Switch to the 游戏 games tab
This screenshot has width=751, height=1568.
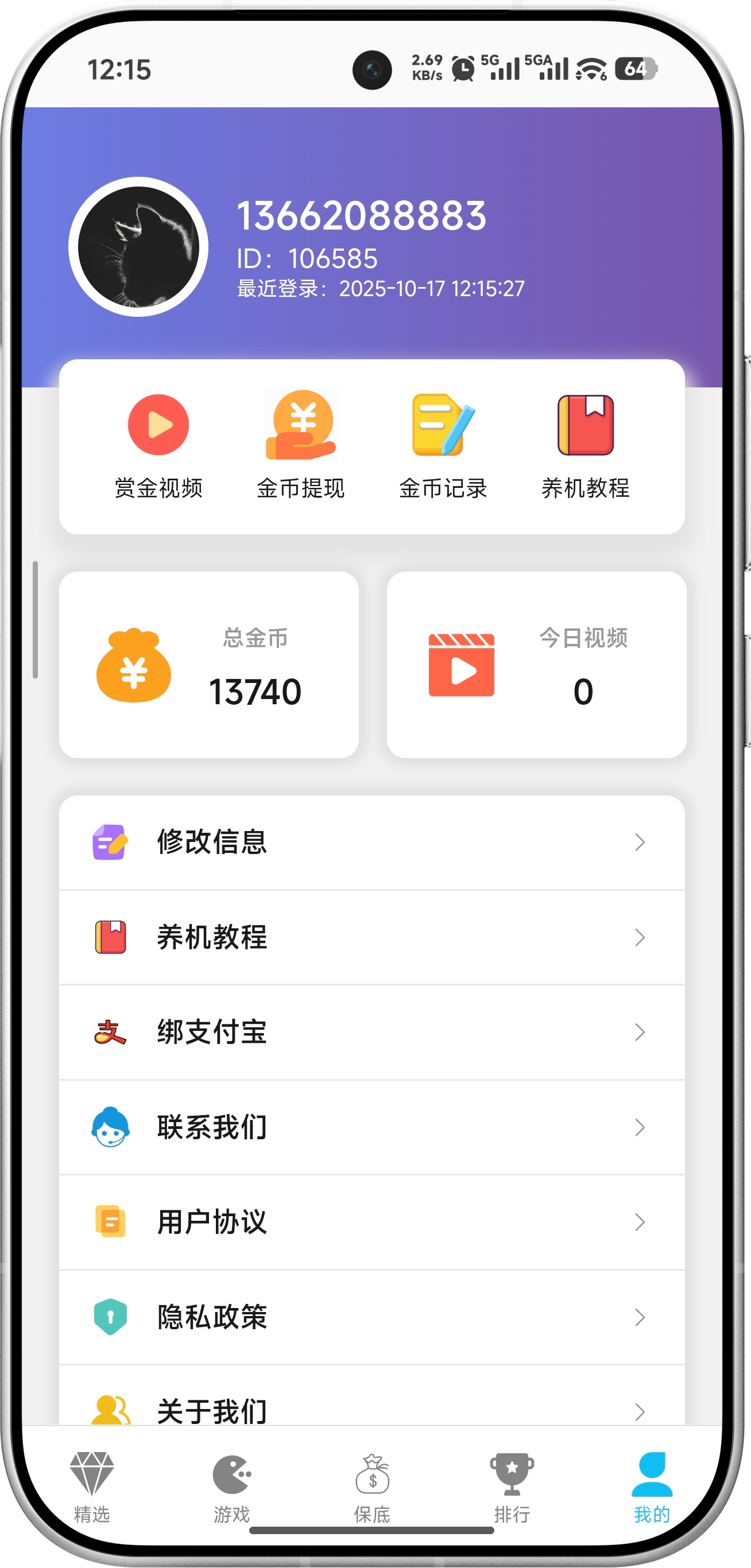click(x=232, y=1487)
